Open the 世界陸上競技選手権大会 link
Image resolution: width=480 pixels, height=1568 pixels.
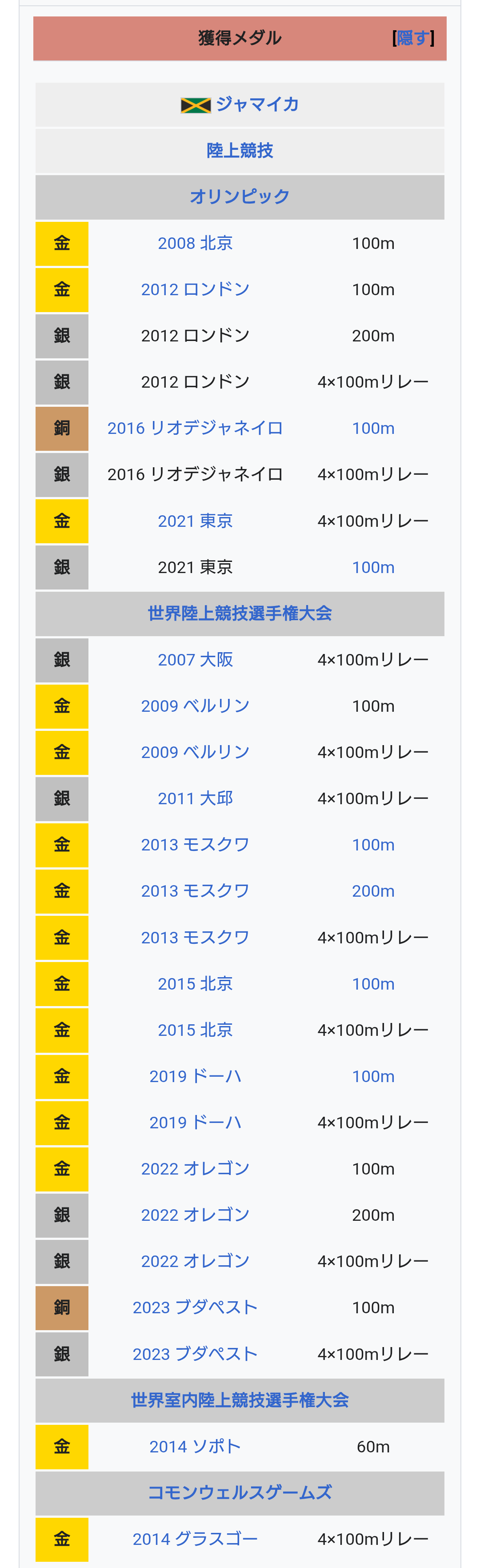(240, 614)
